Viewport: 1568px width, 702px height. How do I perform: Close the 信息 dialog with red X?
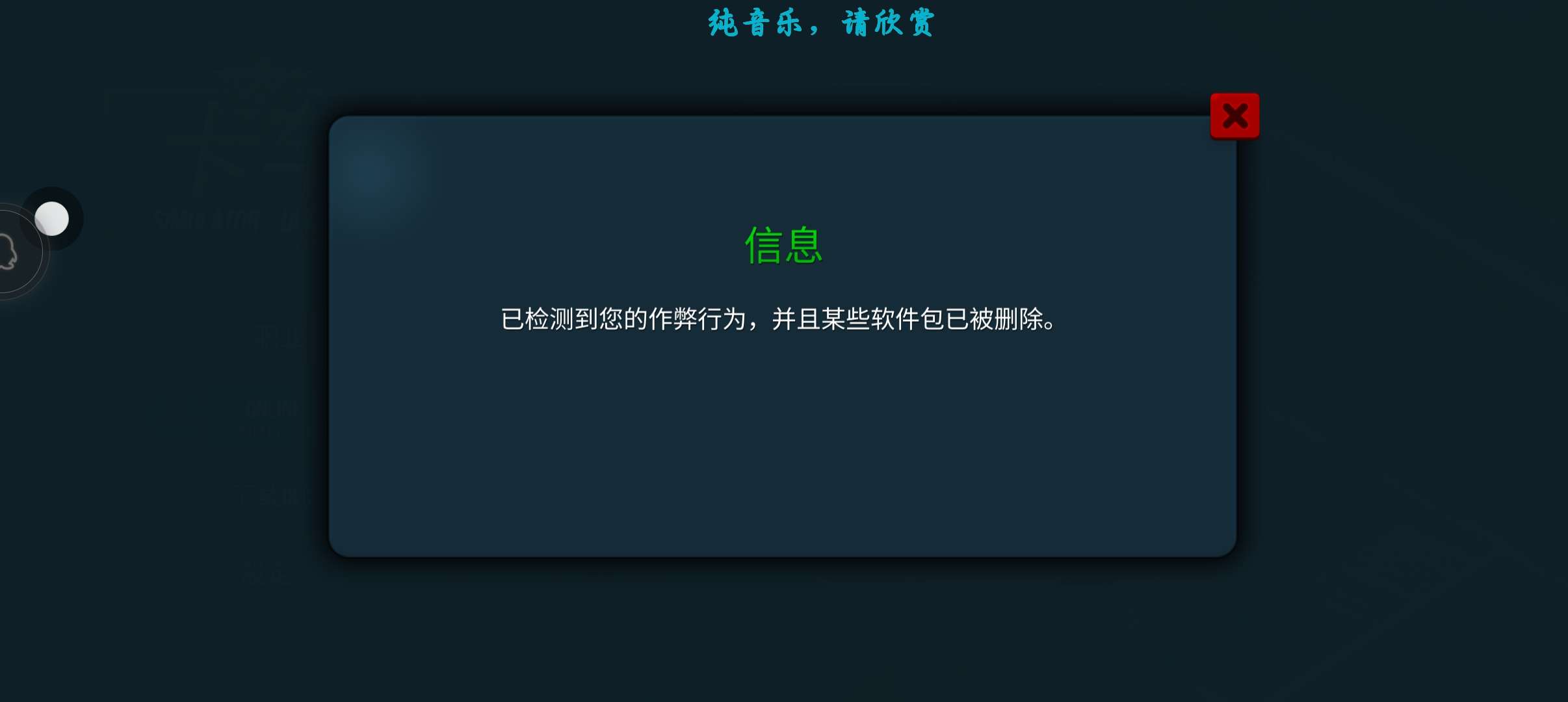click(x=1235, y=116)
